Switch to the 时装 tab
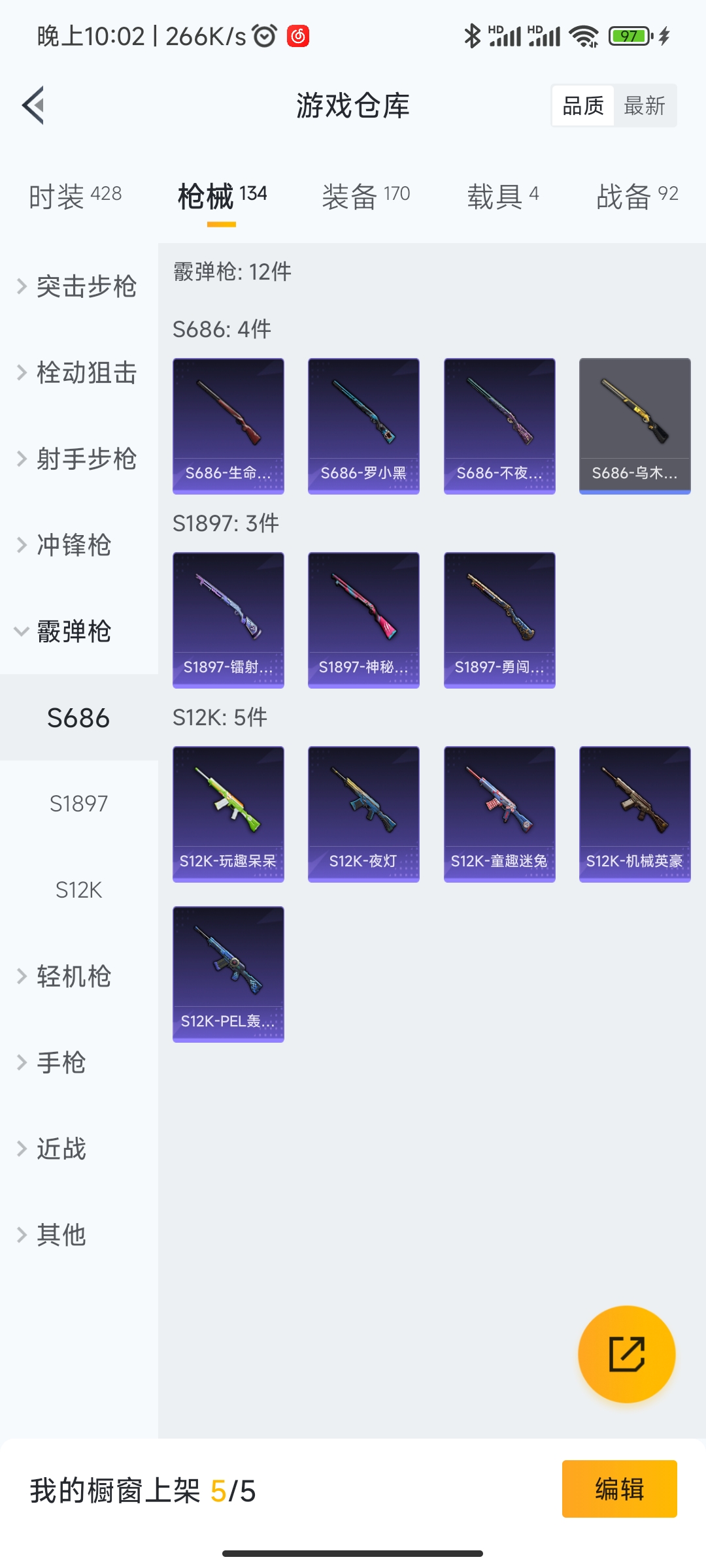 [75, 195]
